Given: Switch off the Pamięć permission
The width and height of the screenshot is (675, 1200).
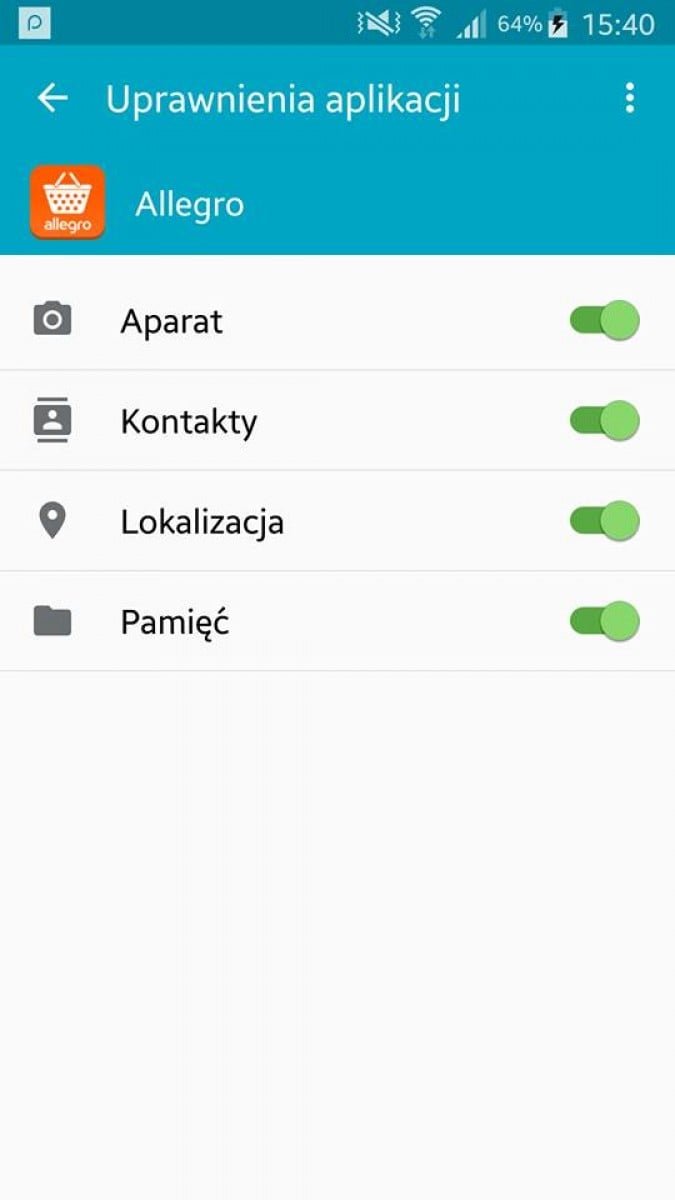Looking at the screenshot, I should (604, 621).
